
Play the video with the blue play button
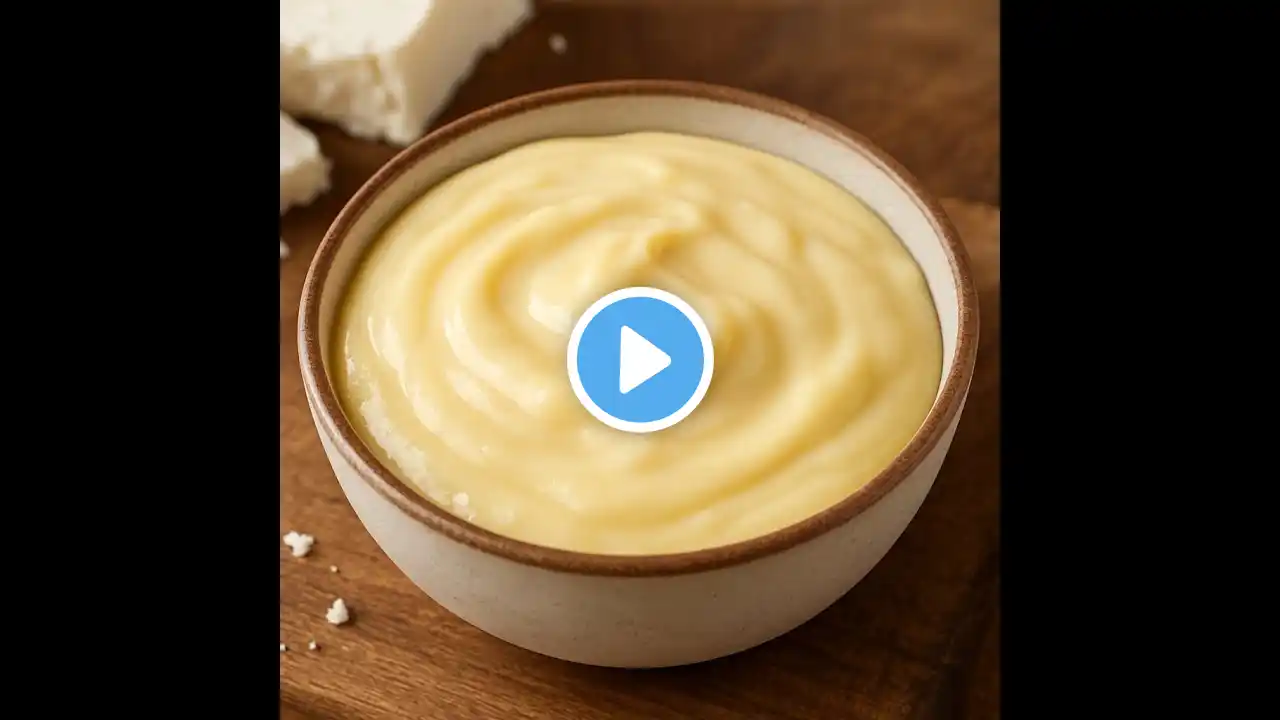640,360
